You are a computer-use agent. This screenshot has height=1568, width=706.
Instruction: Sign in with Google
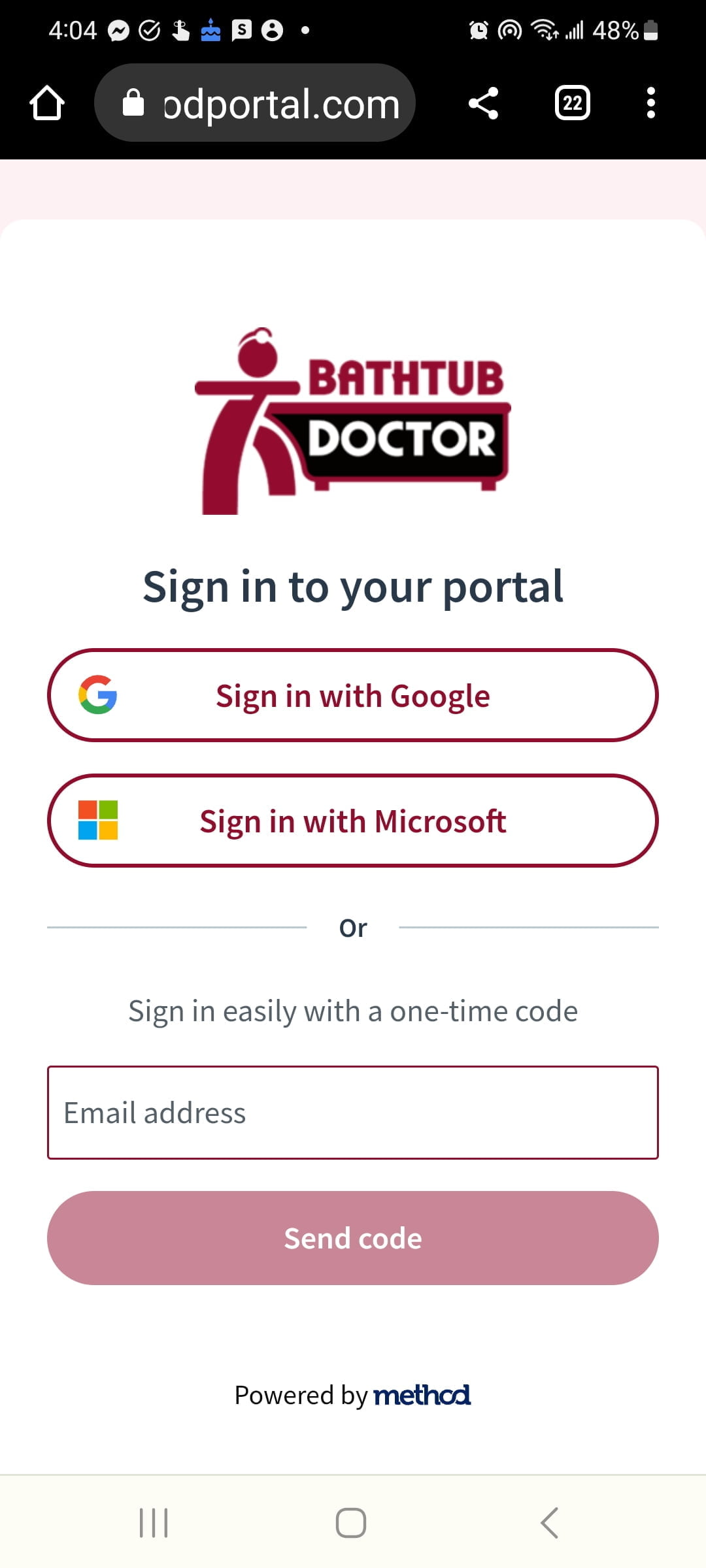pos(353,695)
